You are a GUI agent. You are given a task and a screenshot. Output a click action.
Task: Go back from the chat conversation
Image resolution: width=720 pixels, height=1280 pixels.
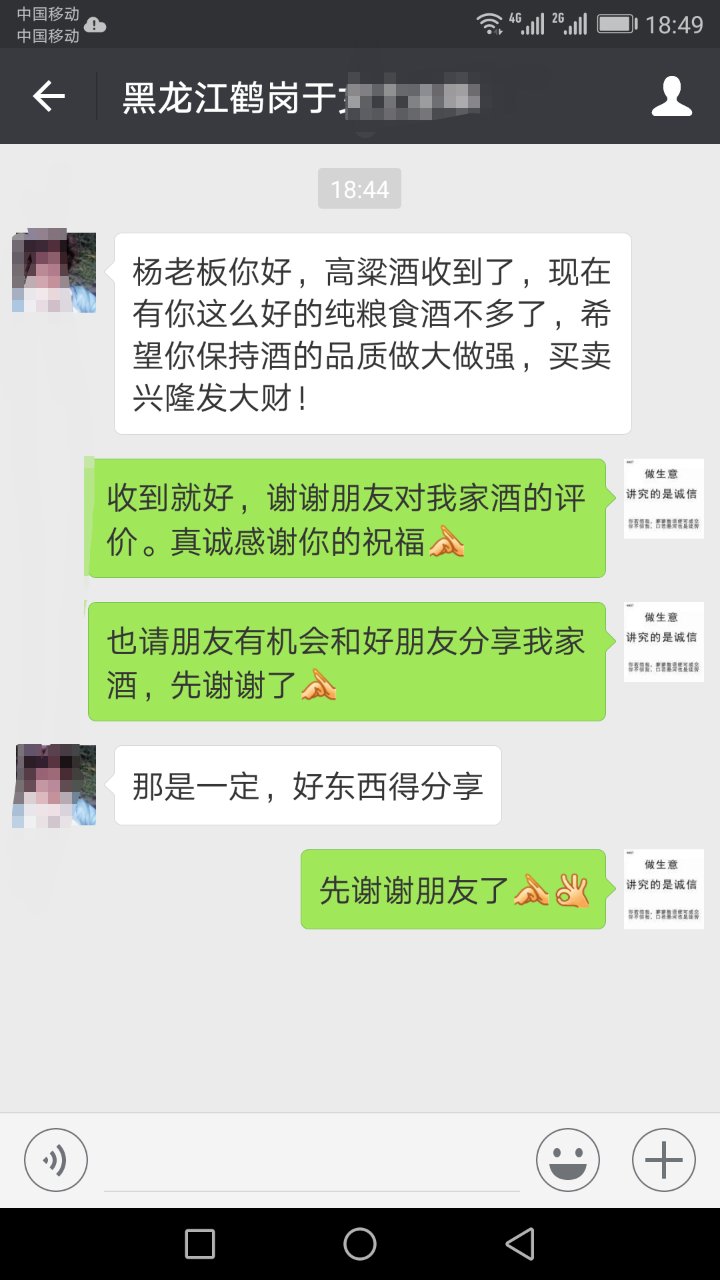click(x=48, y=96)
